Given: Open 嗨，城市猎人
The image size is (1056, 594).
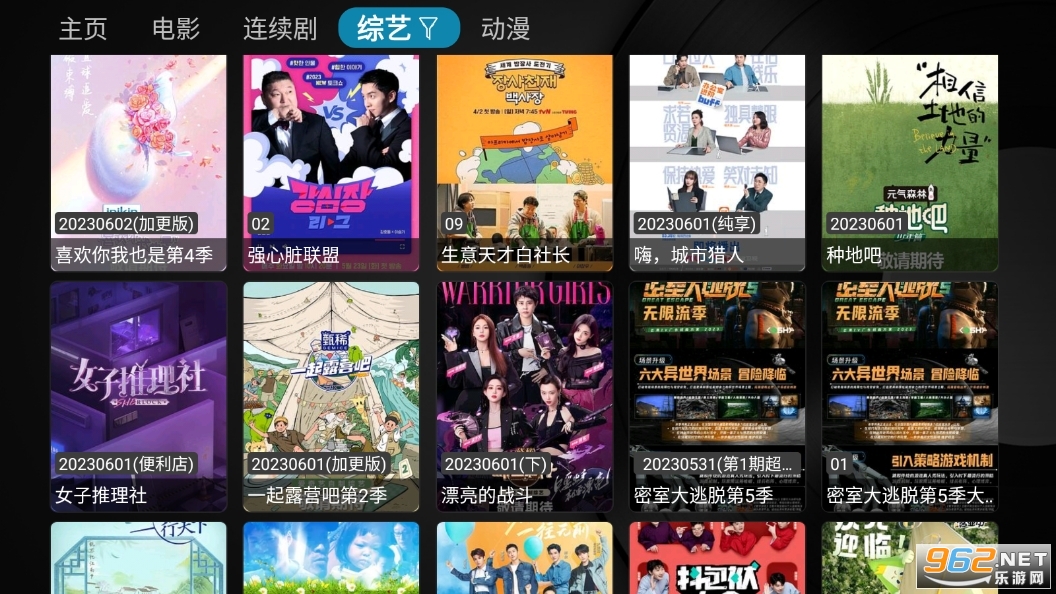Looking at the screenshot, I should (x=717, y=160).
